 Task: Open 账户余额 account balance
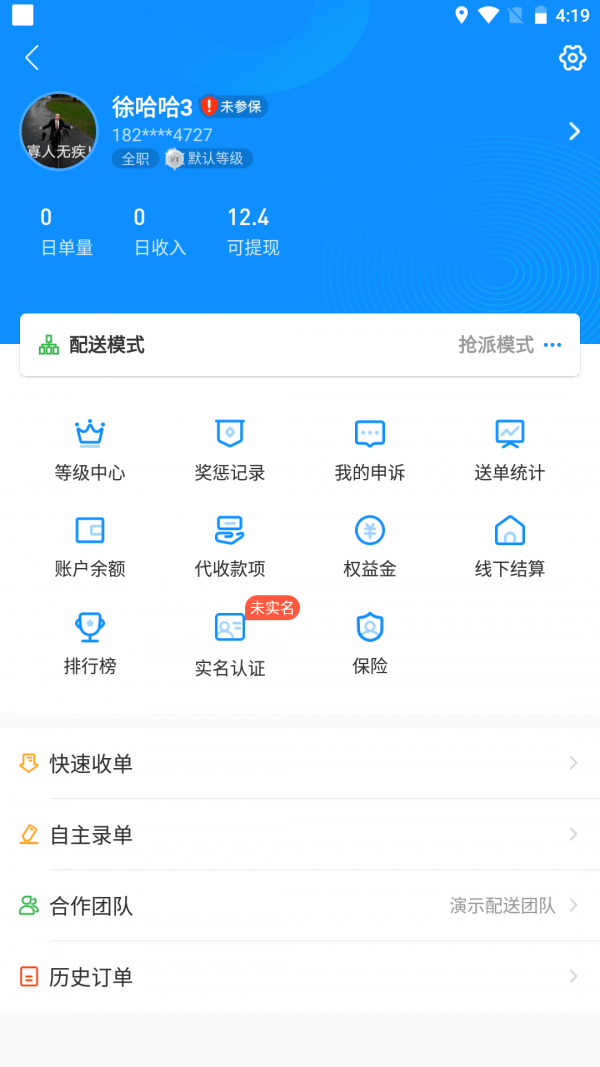[x=90, y=546]
